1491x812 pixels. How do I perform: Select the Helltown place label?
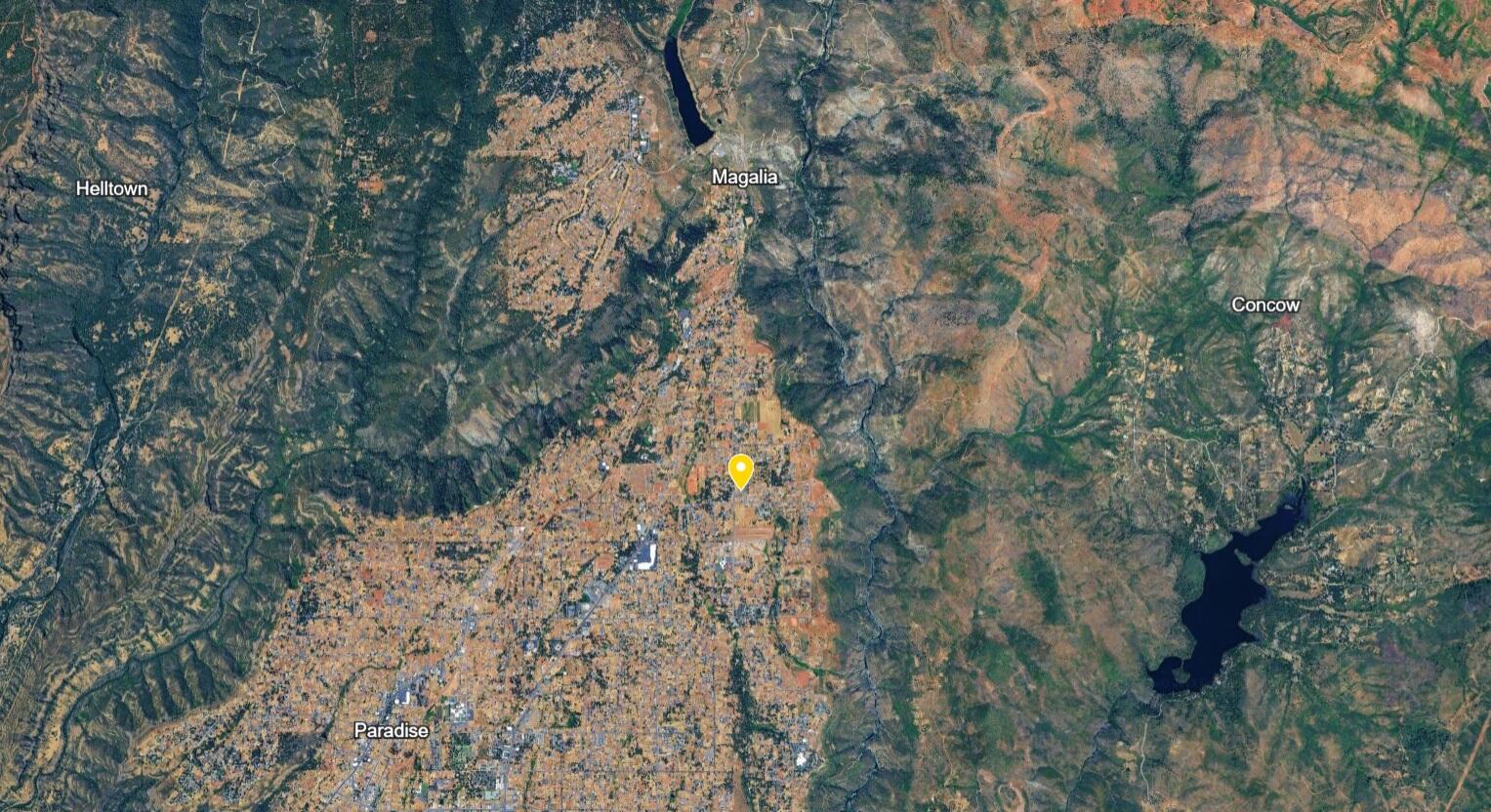click(112, 188)
